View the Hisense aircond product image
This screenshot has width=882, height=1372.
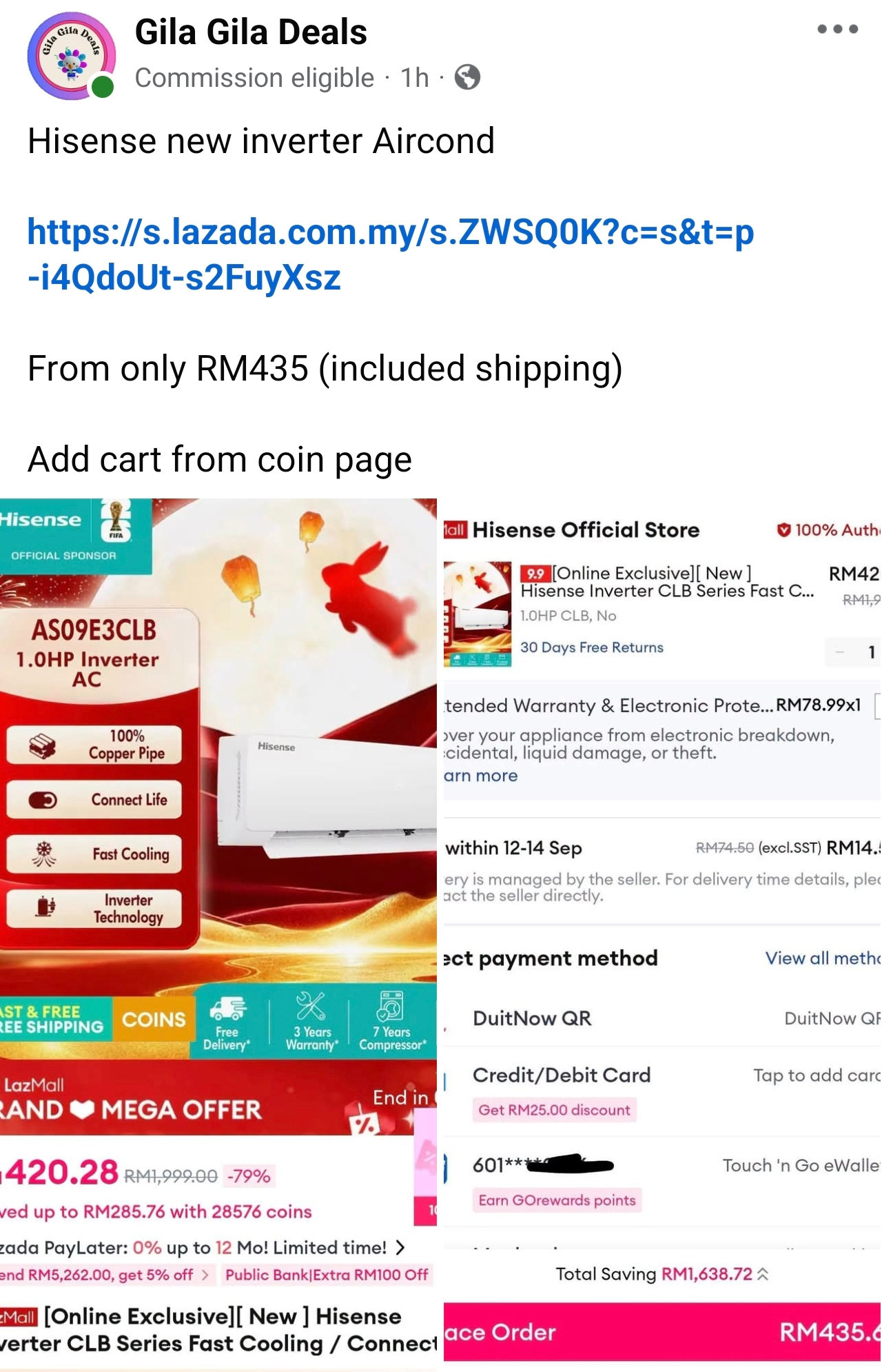[218, 935]
